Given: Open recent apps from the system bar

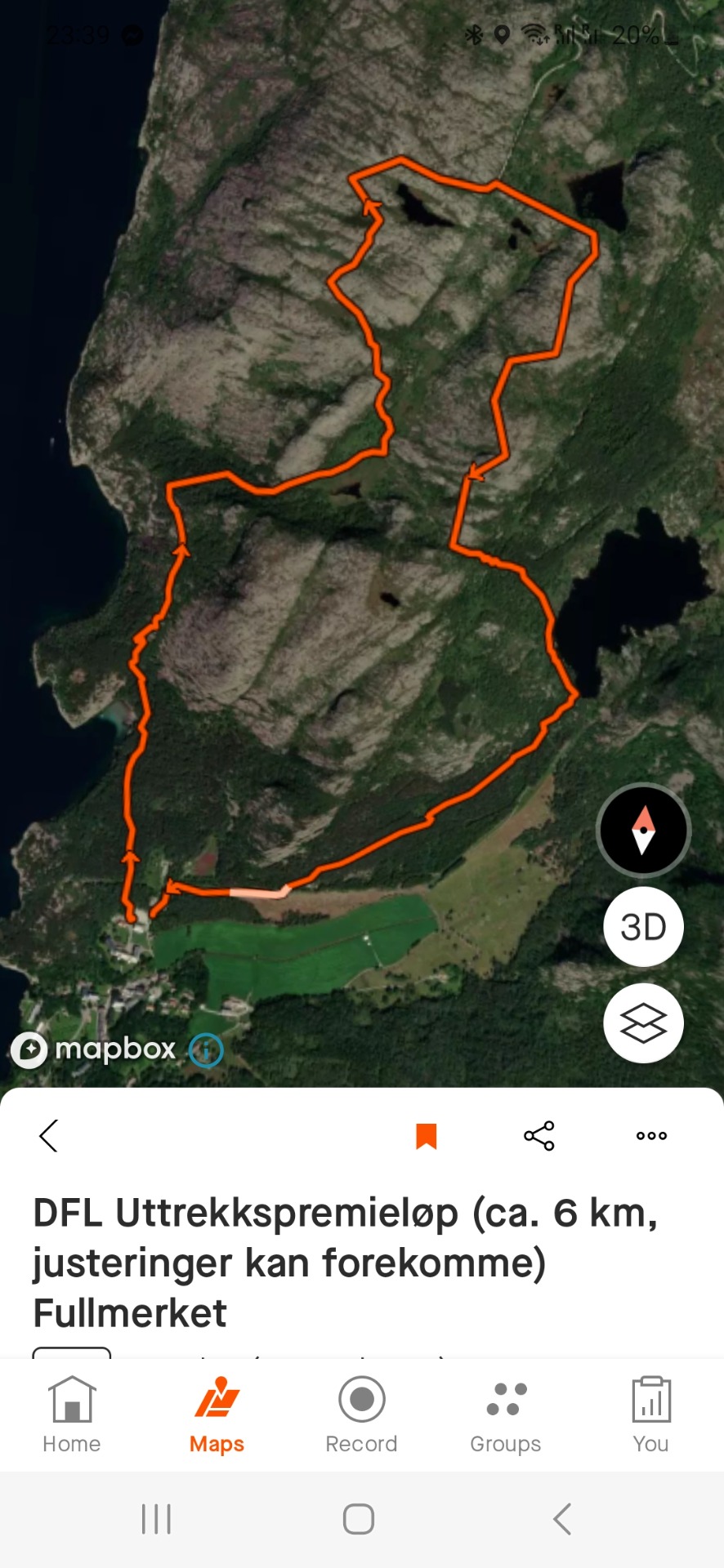Looking at the screenshot, I should pyautogui.click(x=156, y=1519).
